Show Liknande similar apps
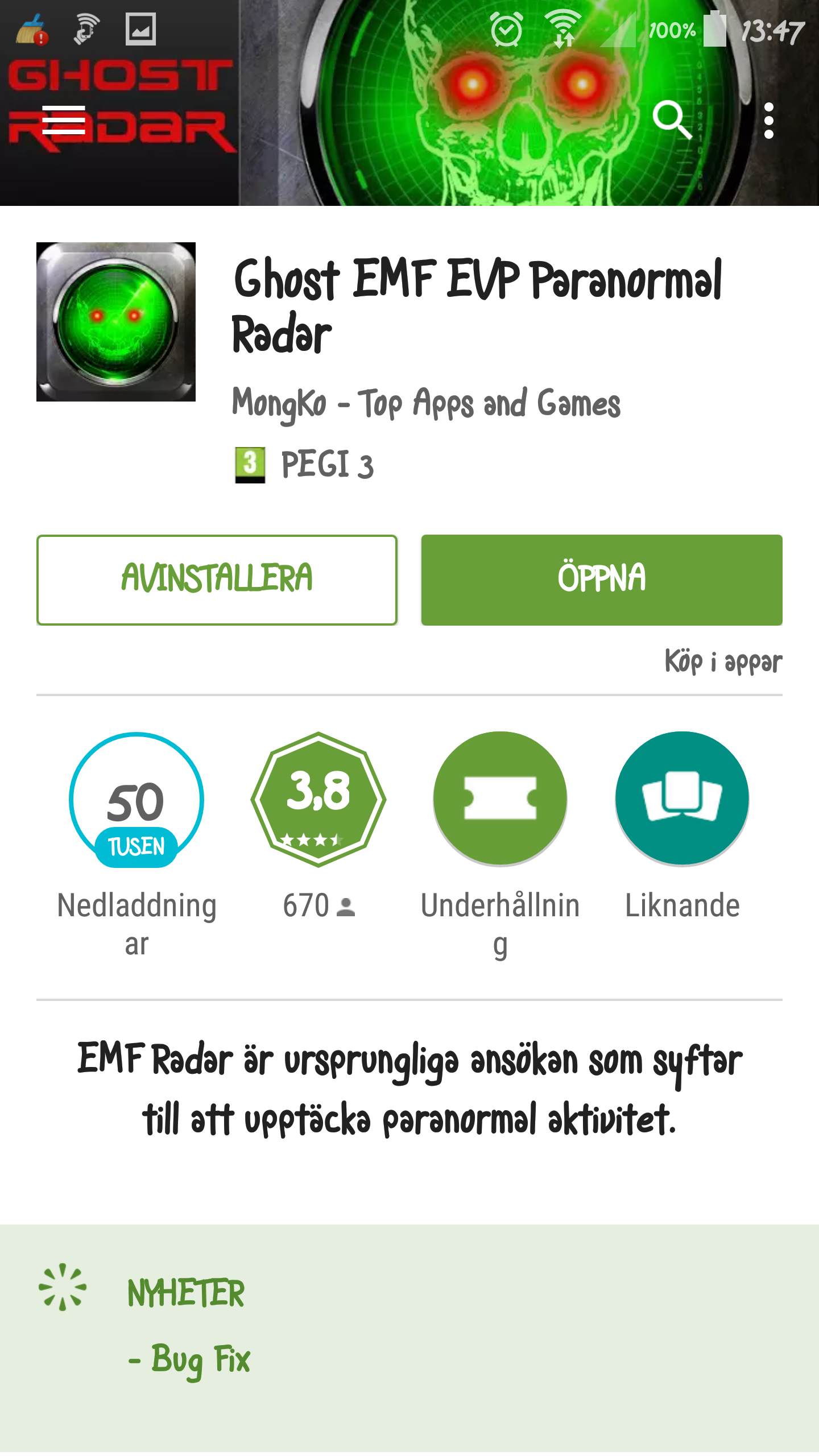The width and height of the screenshot is (819, 1456). (x=682, y=799)
